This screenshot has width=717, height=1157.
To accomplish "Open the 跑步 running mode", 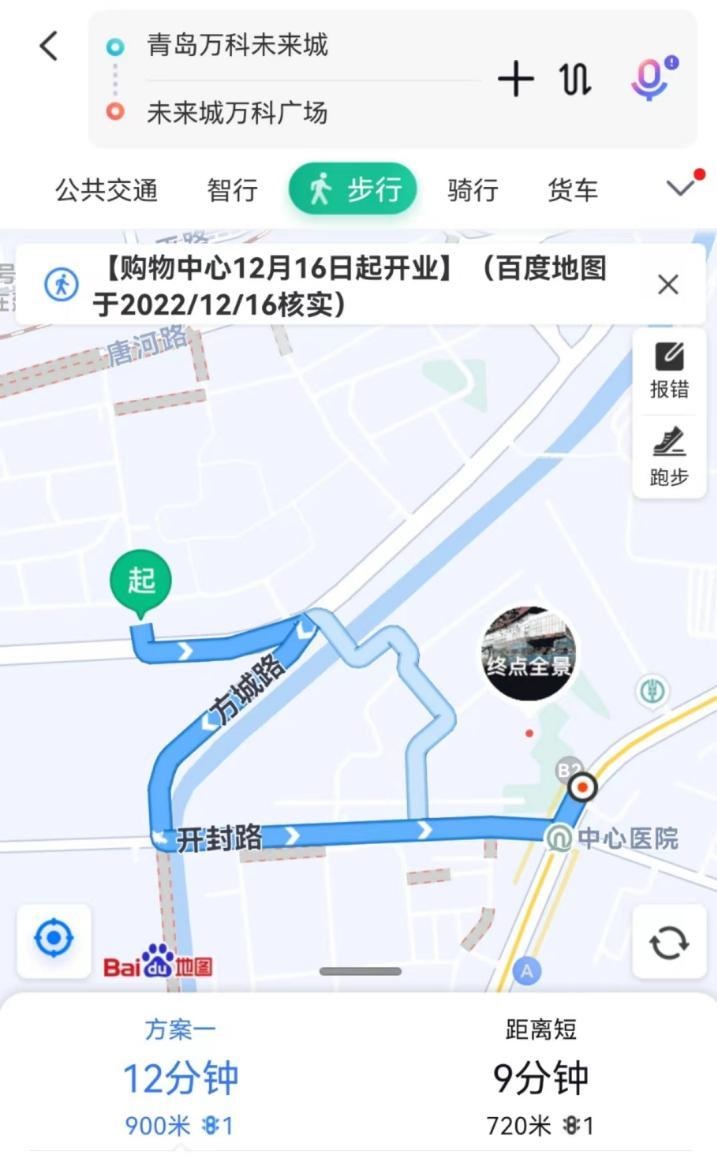I will tap(669, 456).
